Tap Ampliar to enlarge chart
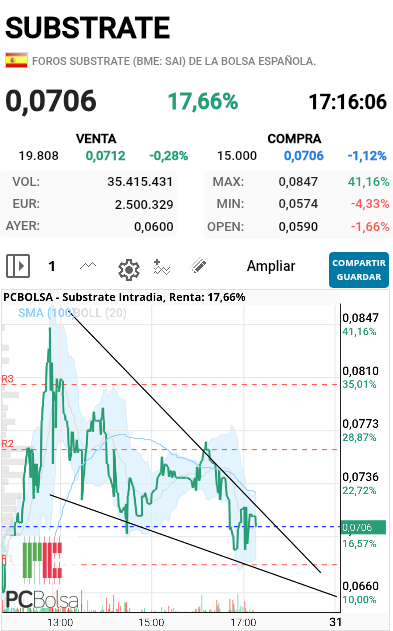This screenshot has height=631, width=393. [271, 266]
